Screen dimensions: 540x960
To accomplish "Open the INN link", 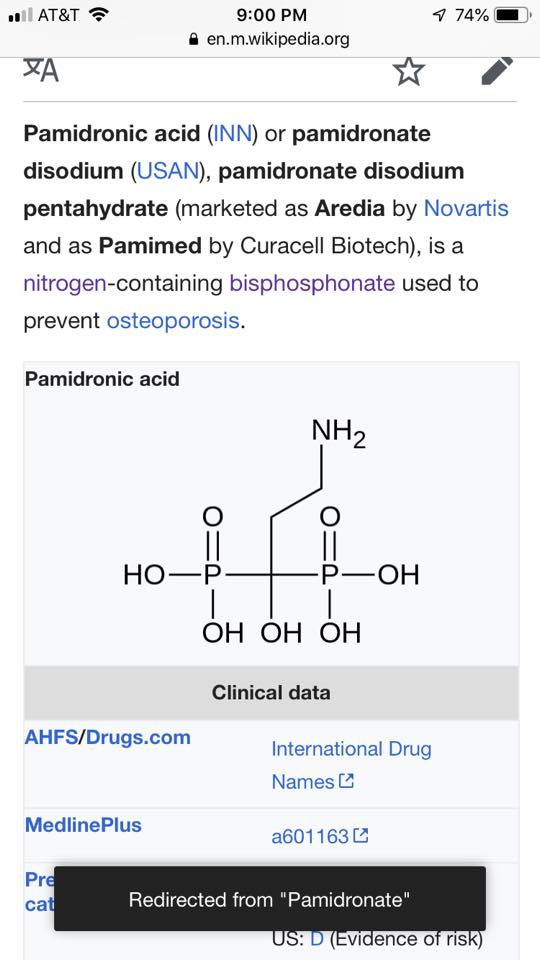I will tap(232, 133).
